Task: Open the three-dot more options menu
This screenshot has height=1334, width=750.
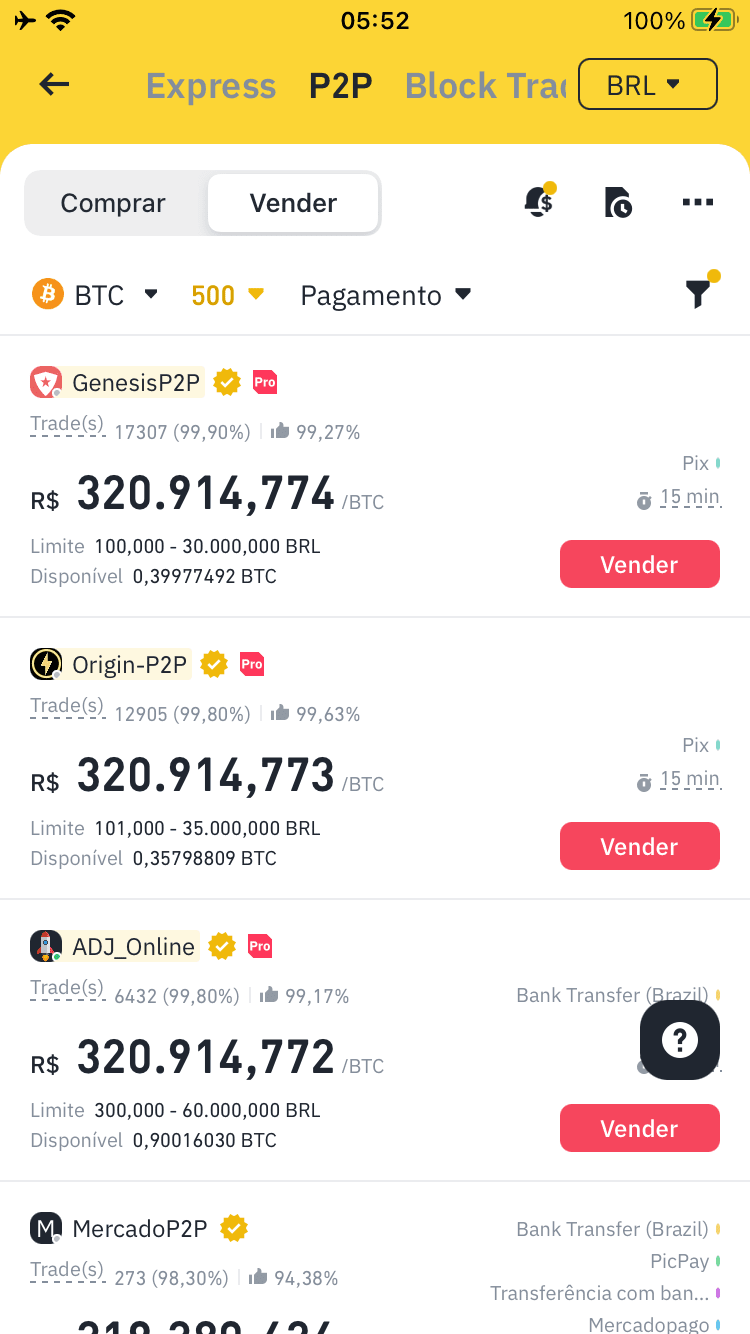Action: click(697, 201)
